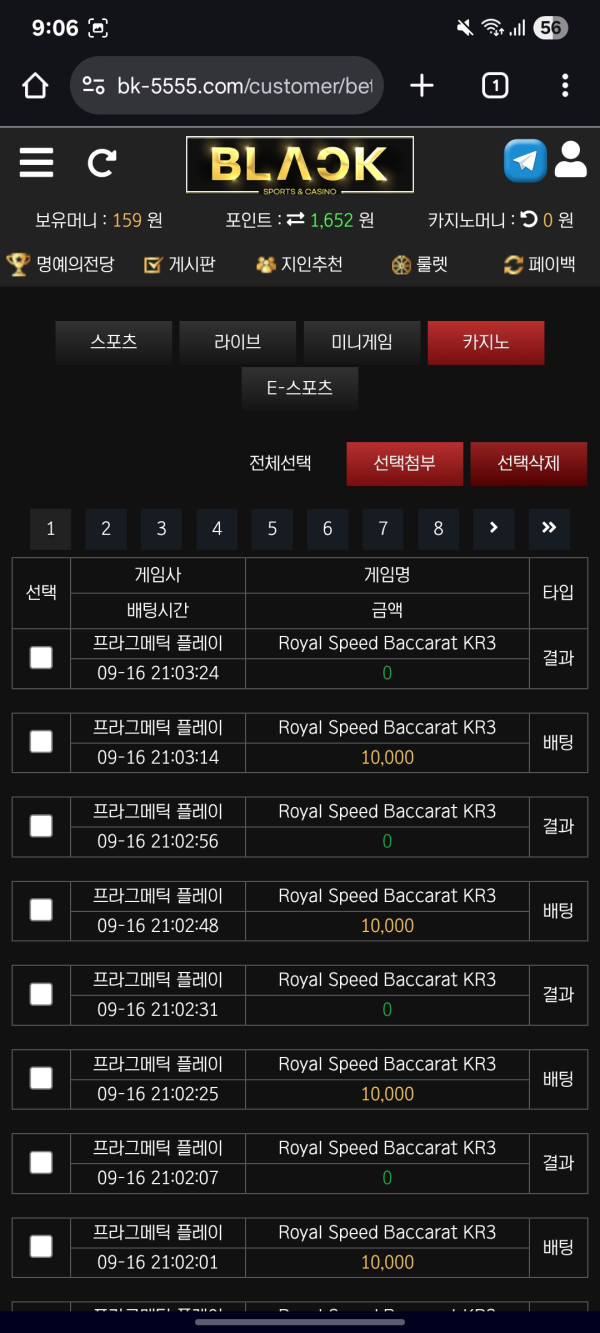Tap 전체선택 to select all

pyautogui.click(x=280, y=463)
